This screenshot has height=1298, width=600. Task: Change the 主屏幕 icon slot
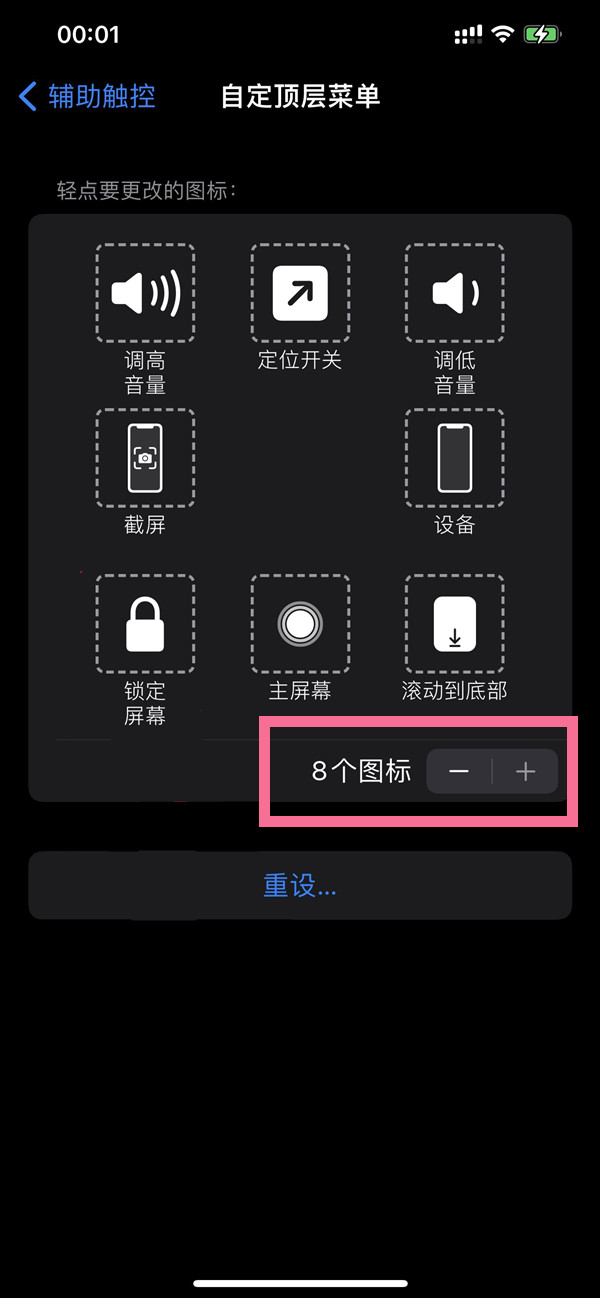[x=300, y=624]
